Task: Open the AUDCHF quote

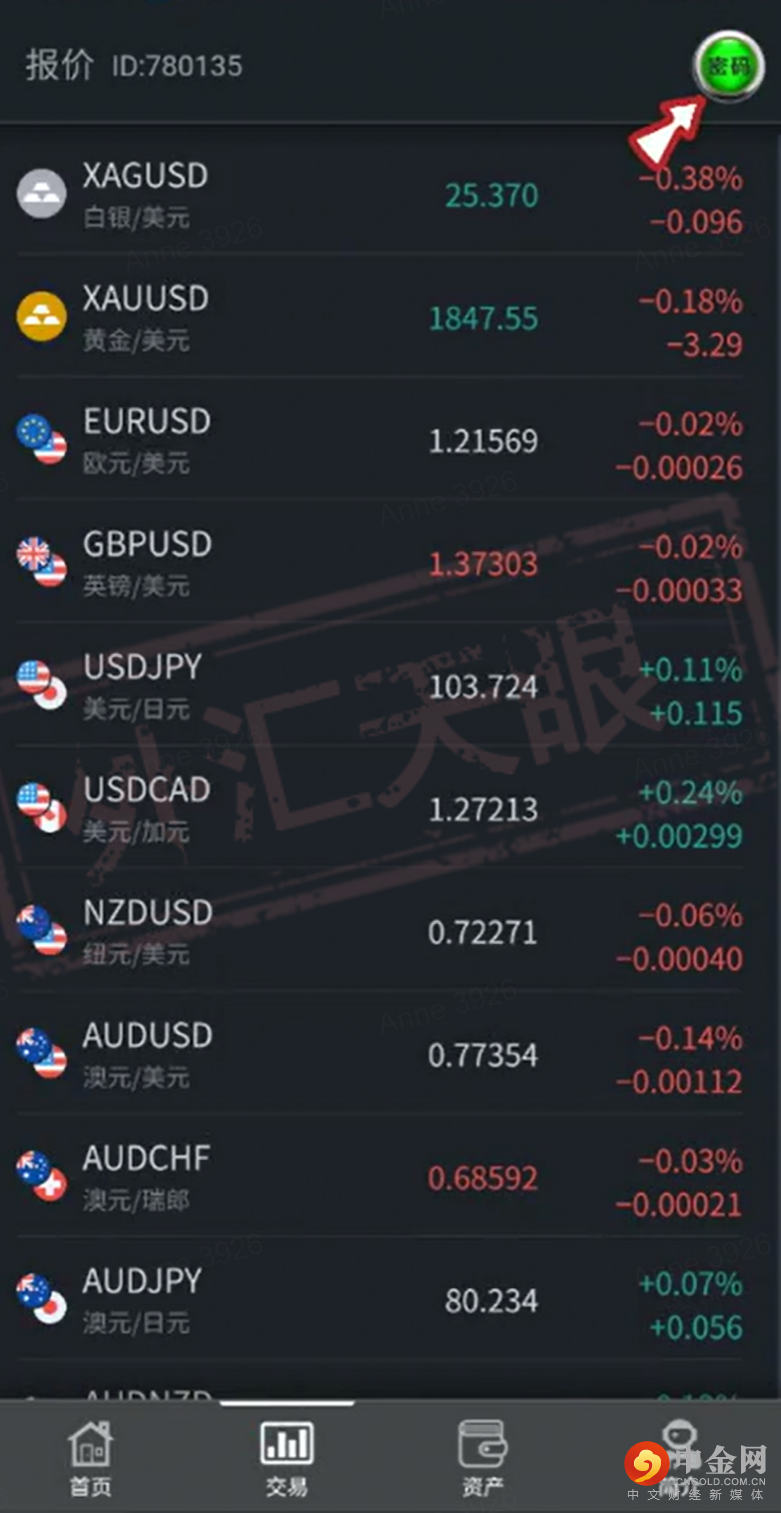Action: [380, 1179]
